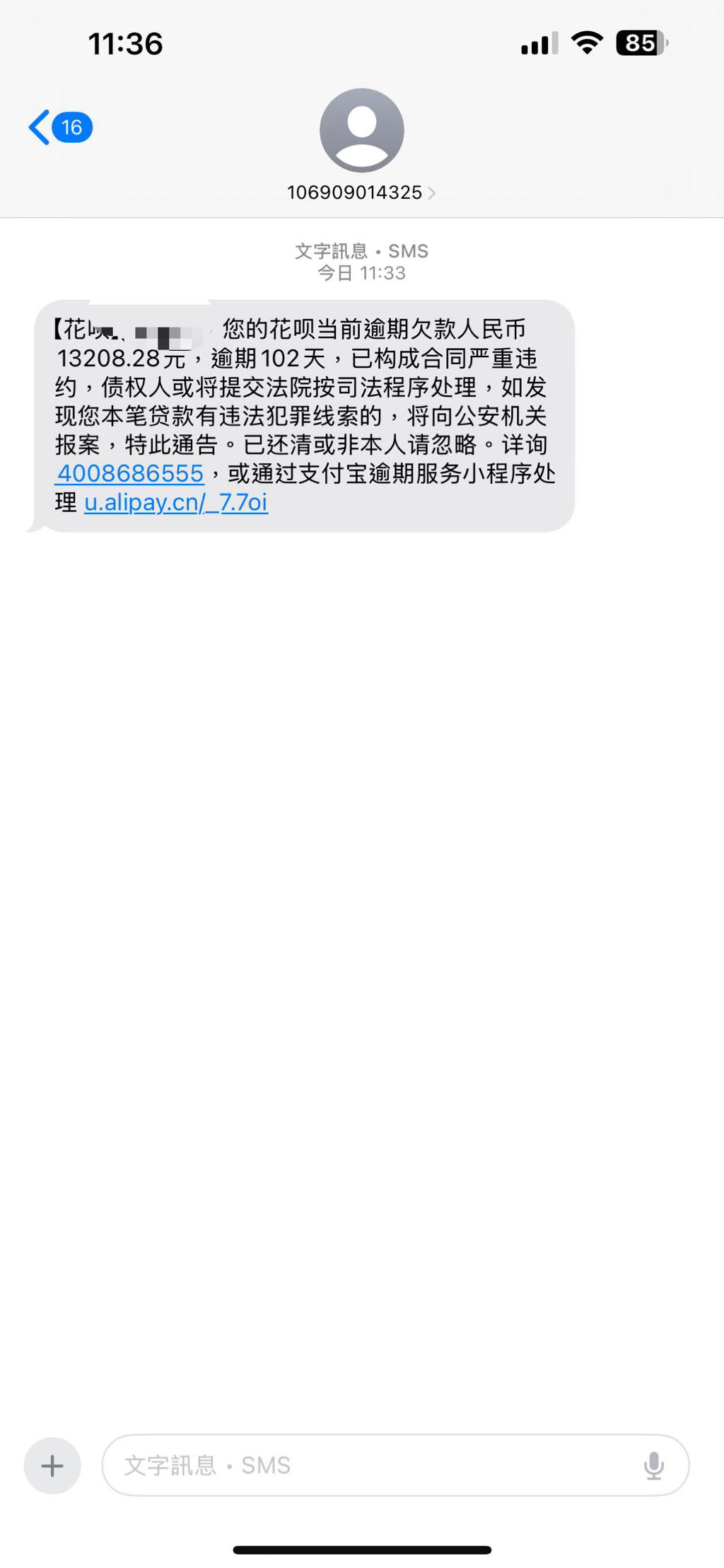
Task: Open the link u.alipay.cn/_7.7oi
Action: (x=176, y=504)
